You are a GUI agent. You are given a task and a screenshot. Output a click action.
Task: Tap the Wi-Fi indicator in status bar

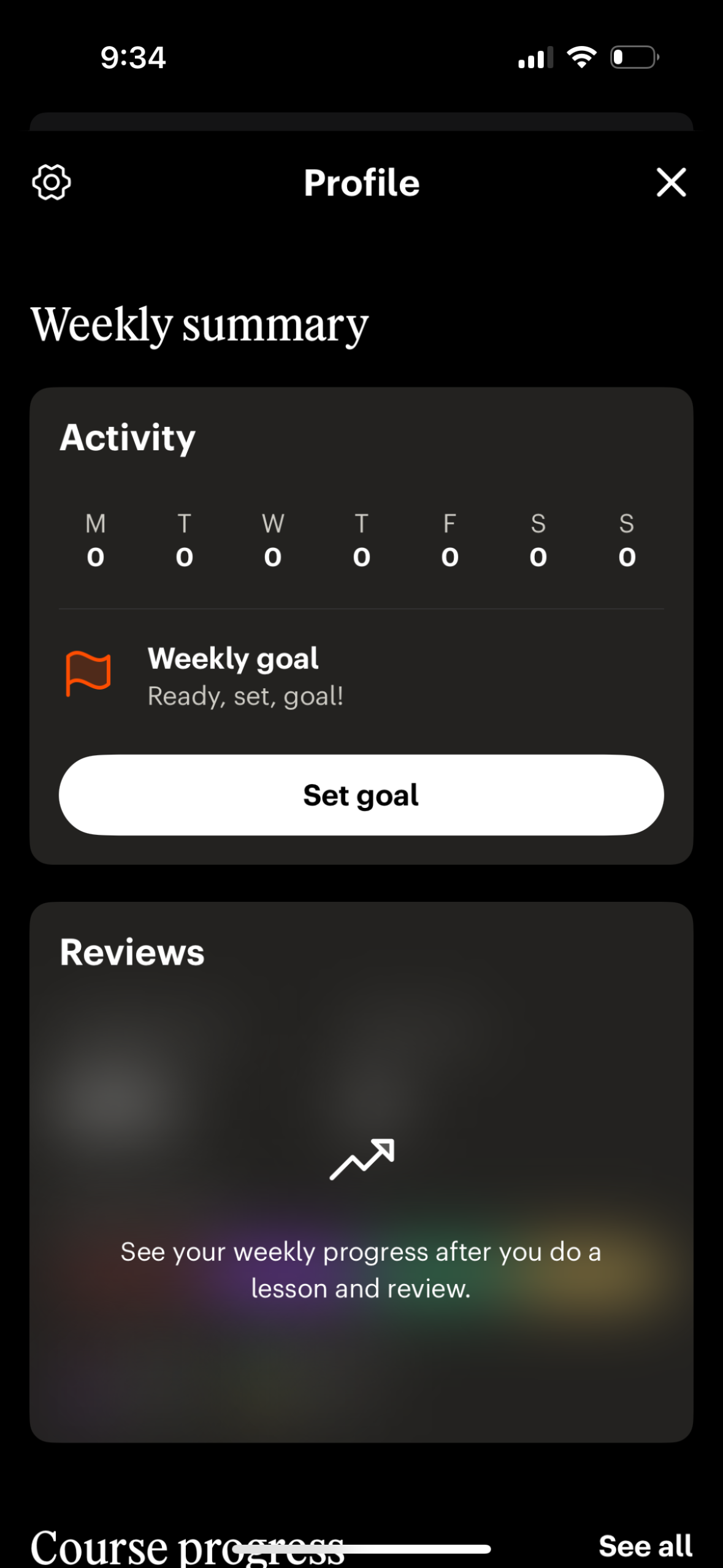[580, 56]
